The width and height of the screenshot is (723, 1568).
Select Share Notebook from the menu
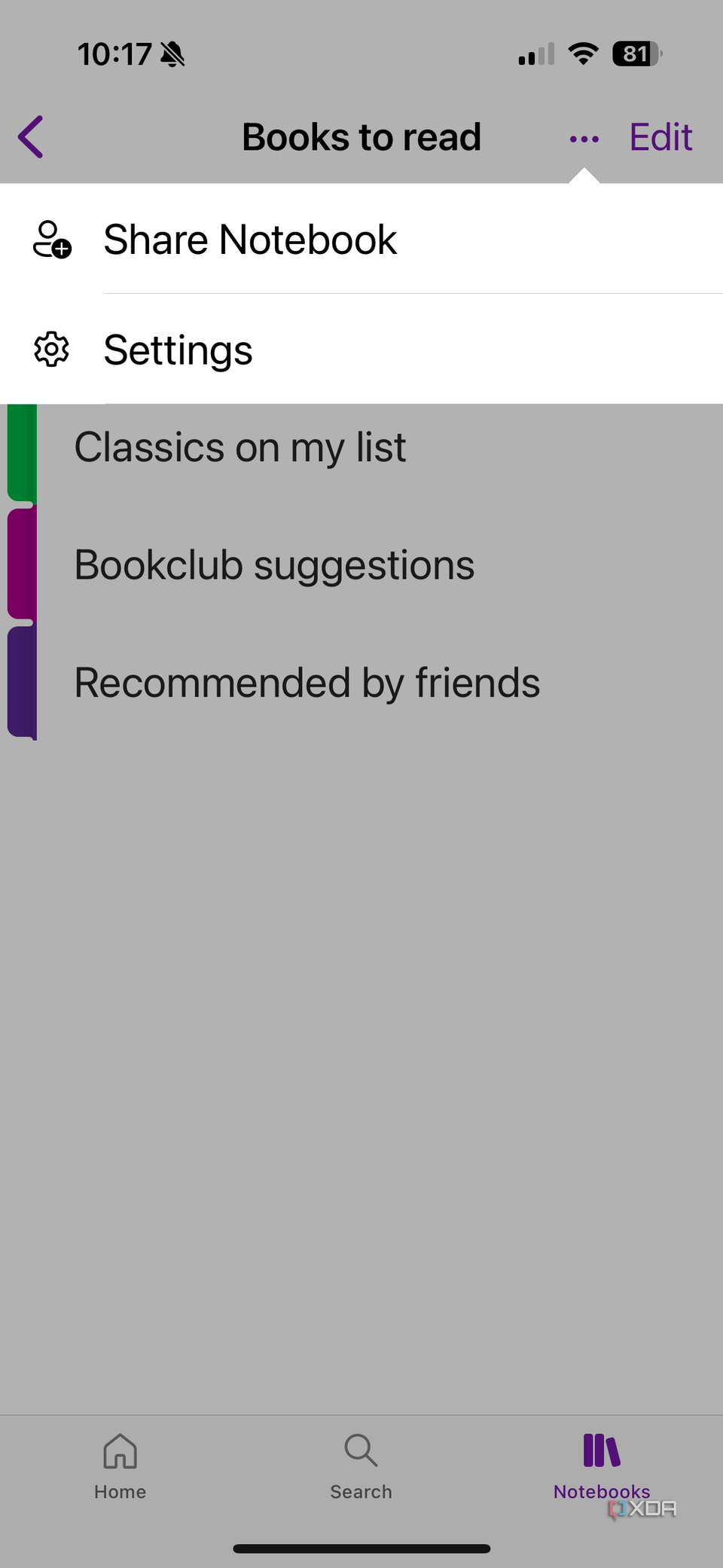click(x=250, y=240)
